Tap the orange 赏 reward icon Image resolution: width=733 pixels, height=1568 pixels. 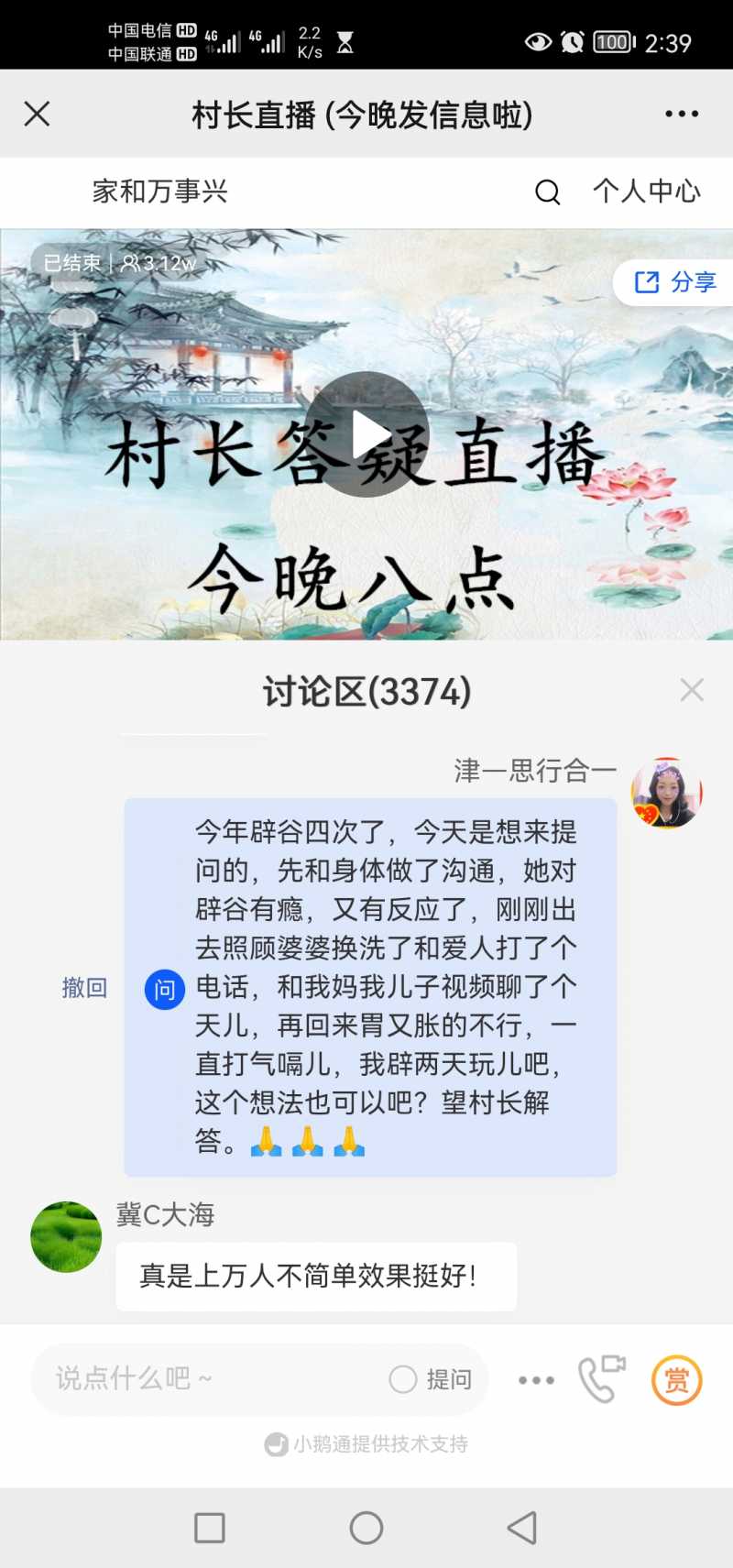click(x=674, y=1378)
